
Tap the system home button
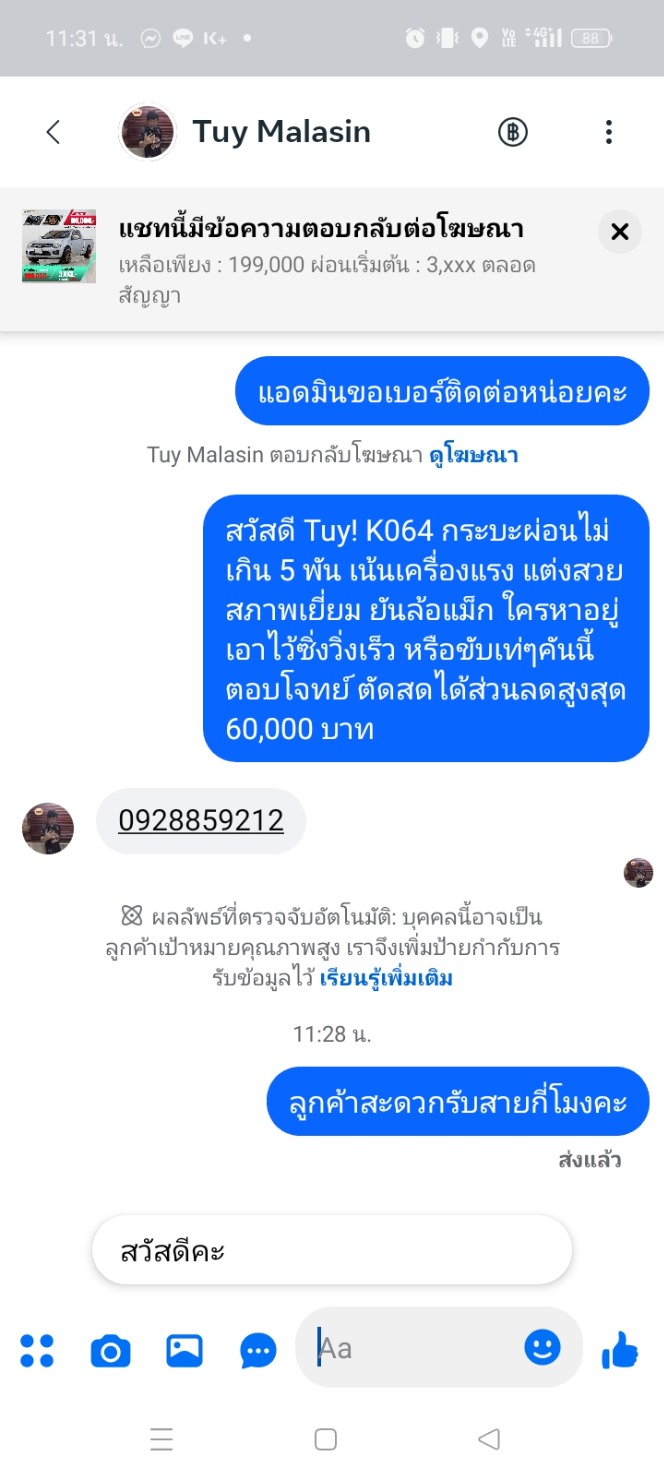[x=325, y=1439]
